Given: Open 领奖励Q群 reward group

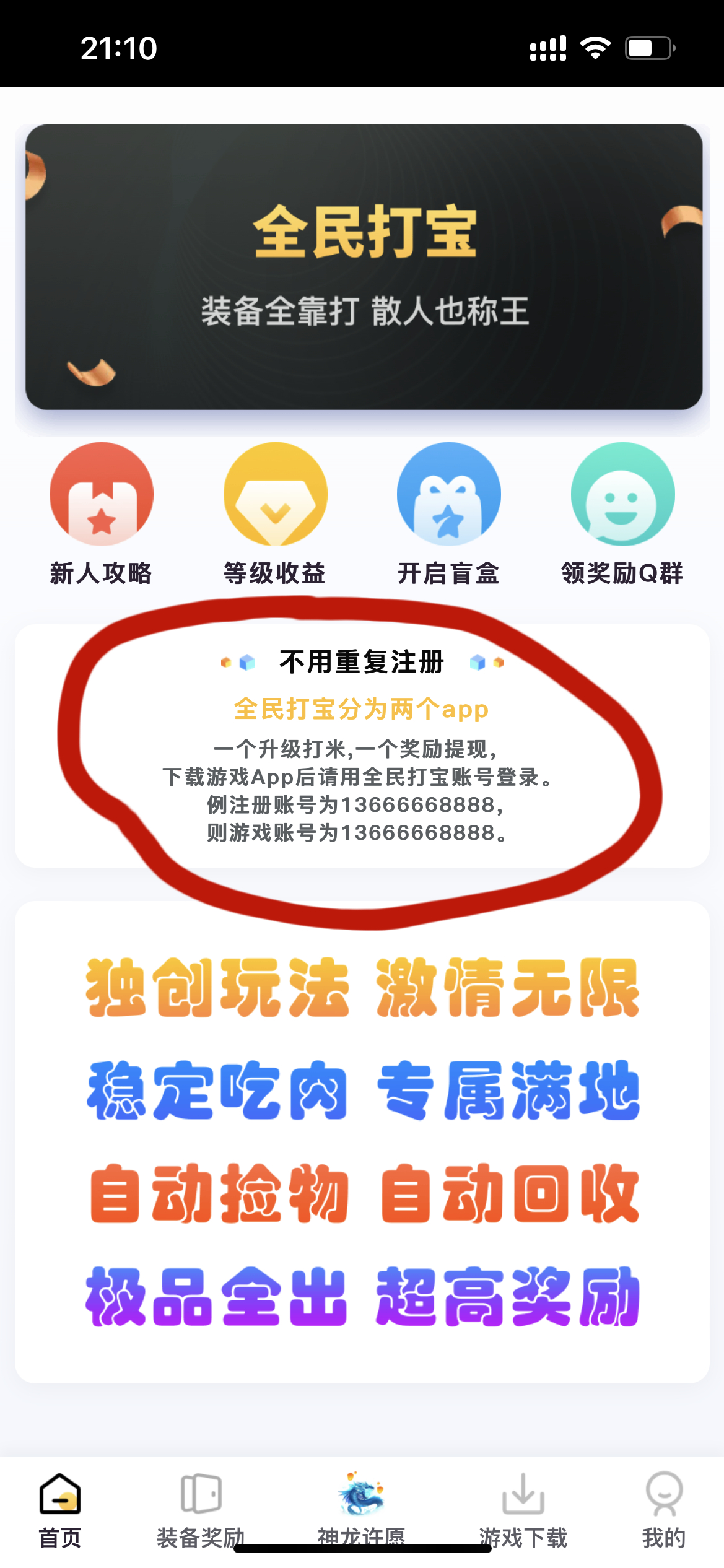Looking at the screenshot, I should (x=622, y=495).
